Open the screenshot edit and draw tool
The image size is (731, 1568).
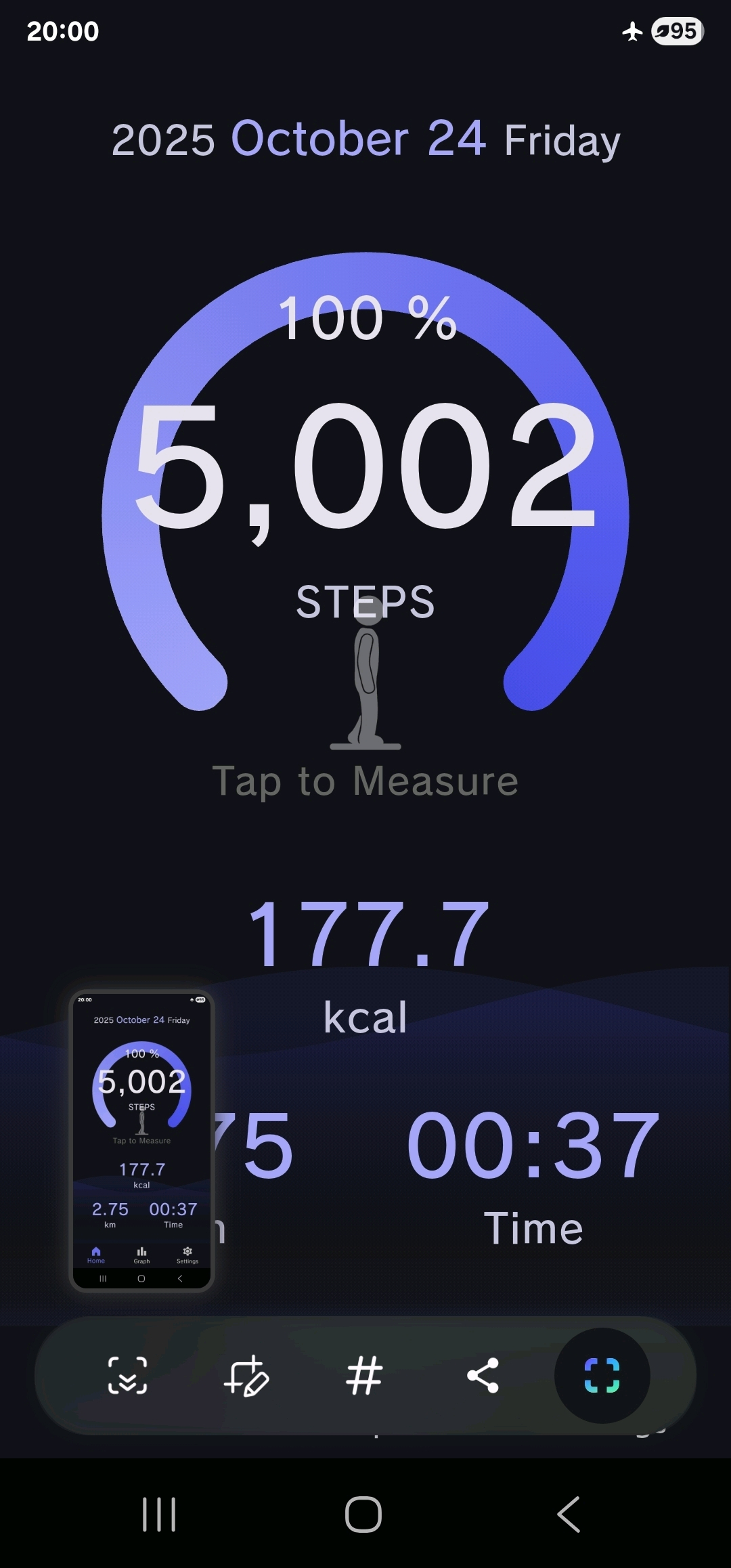click(x=246, y=1376)
